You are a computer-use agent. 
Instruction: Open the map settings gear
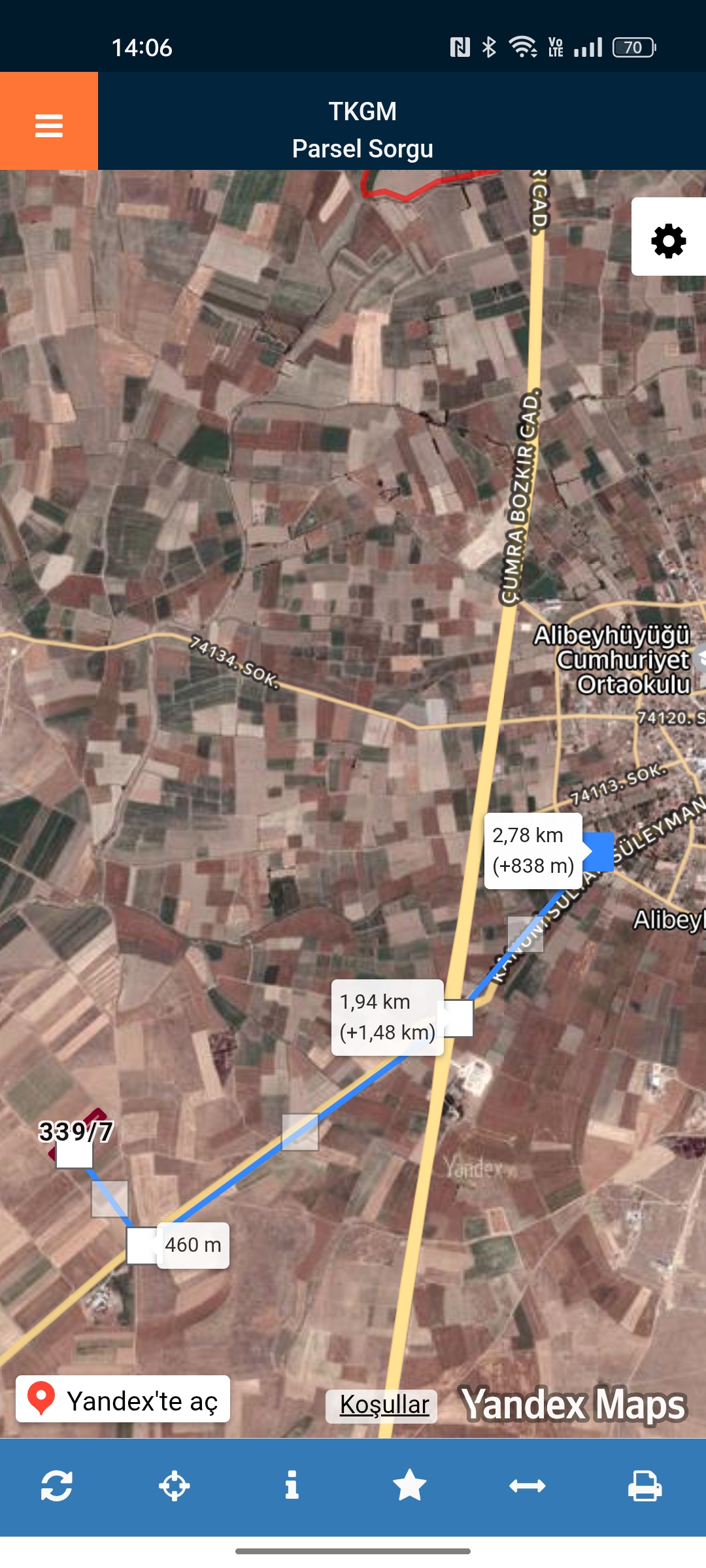coord(668,240)
